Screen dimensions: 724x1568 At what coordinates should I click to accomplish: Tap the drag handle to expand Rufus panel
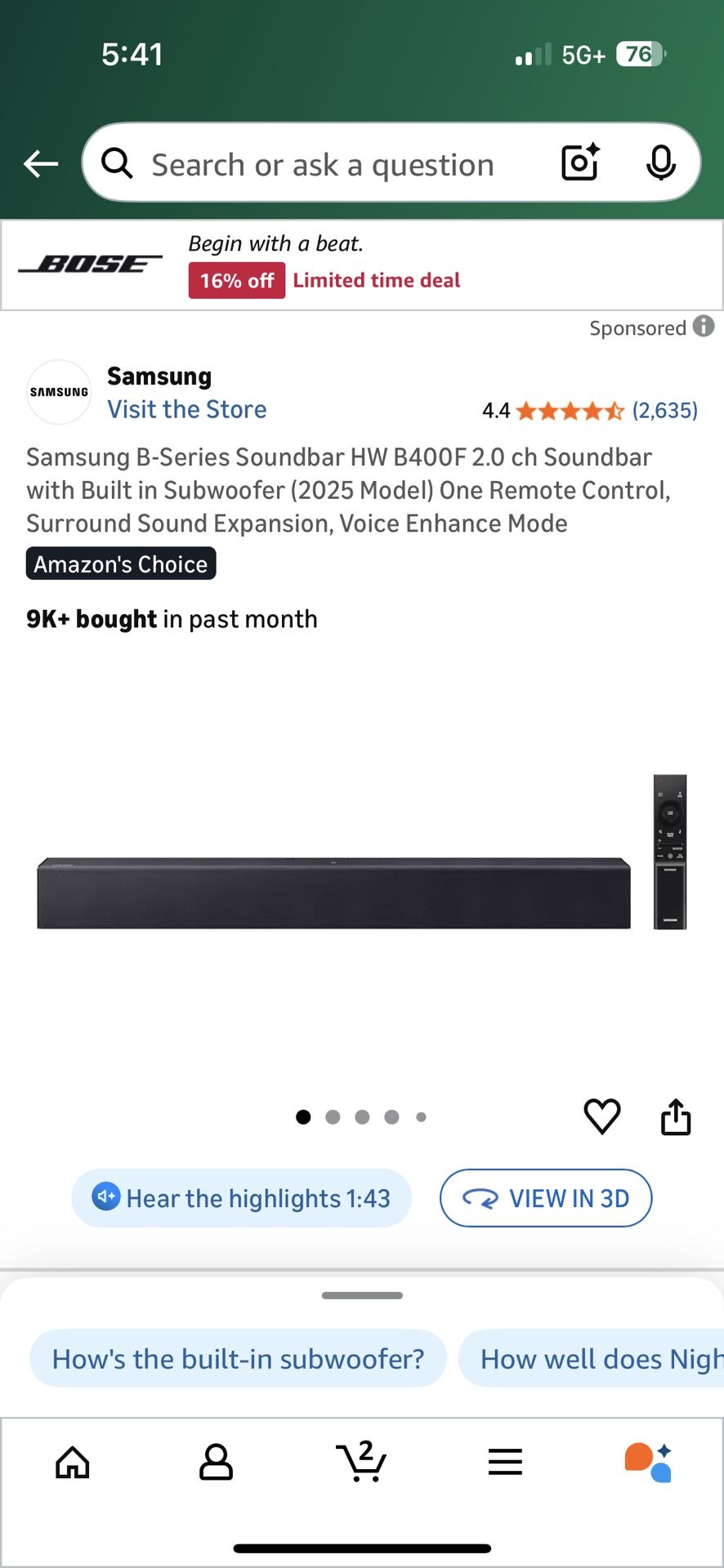click(x=362, y=1295)
